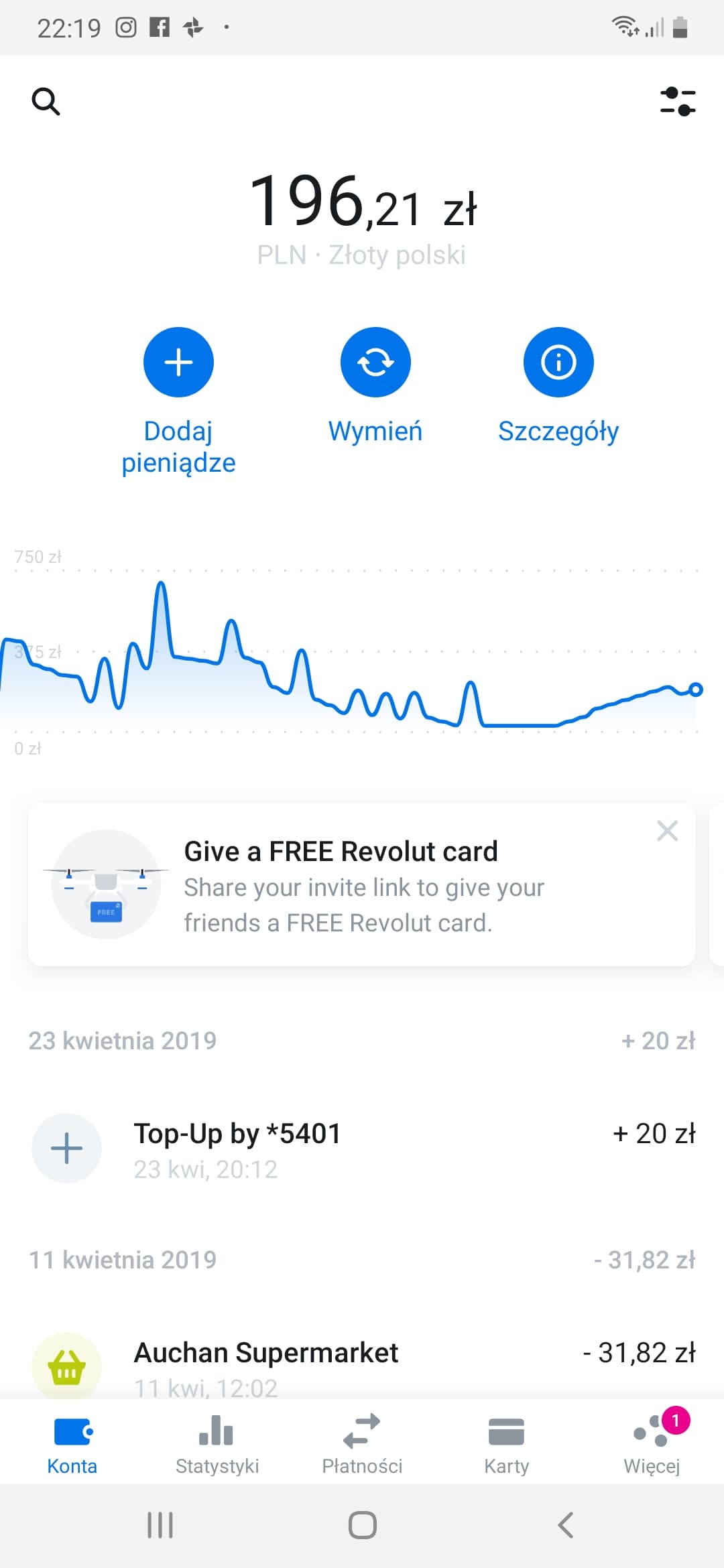Switch to the Statystyki tab
The width and height of the screenshot is (724, 1568).
coord(217,1445)
